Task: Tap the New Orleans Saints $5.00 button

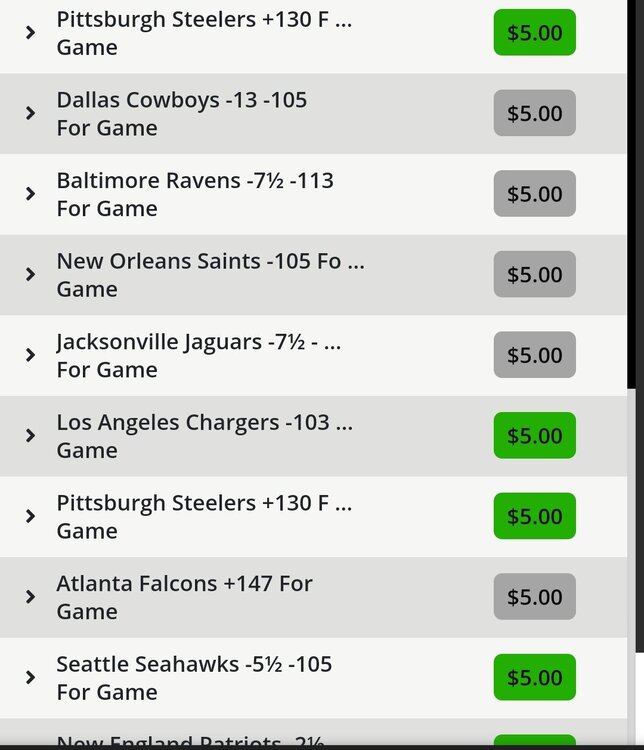Action: [535, 275]
